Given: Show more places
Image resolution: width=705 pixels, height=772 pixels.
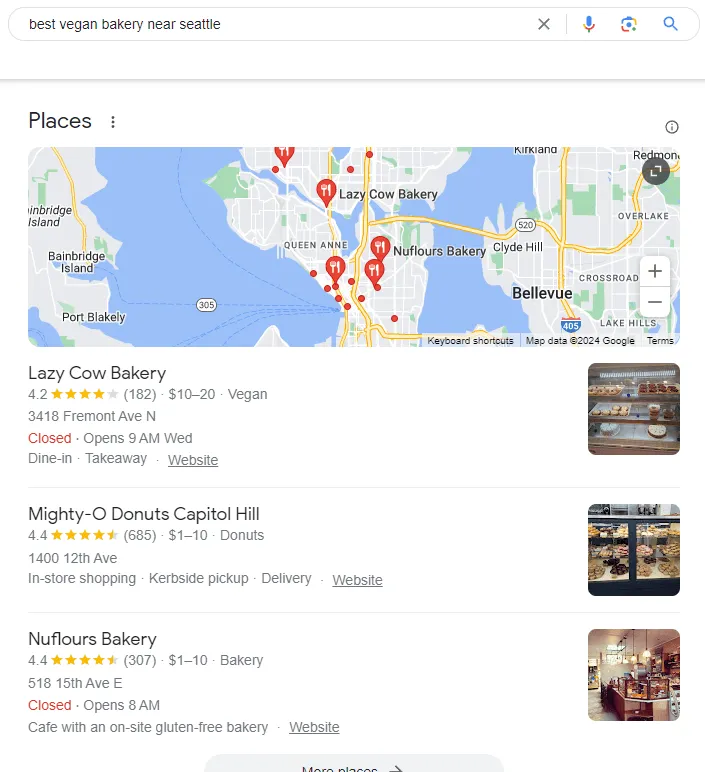Looking at the screenshot, I should [x=353, y=765].
